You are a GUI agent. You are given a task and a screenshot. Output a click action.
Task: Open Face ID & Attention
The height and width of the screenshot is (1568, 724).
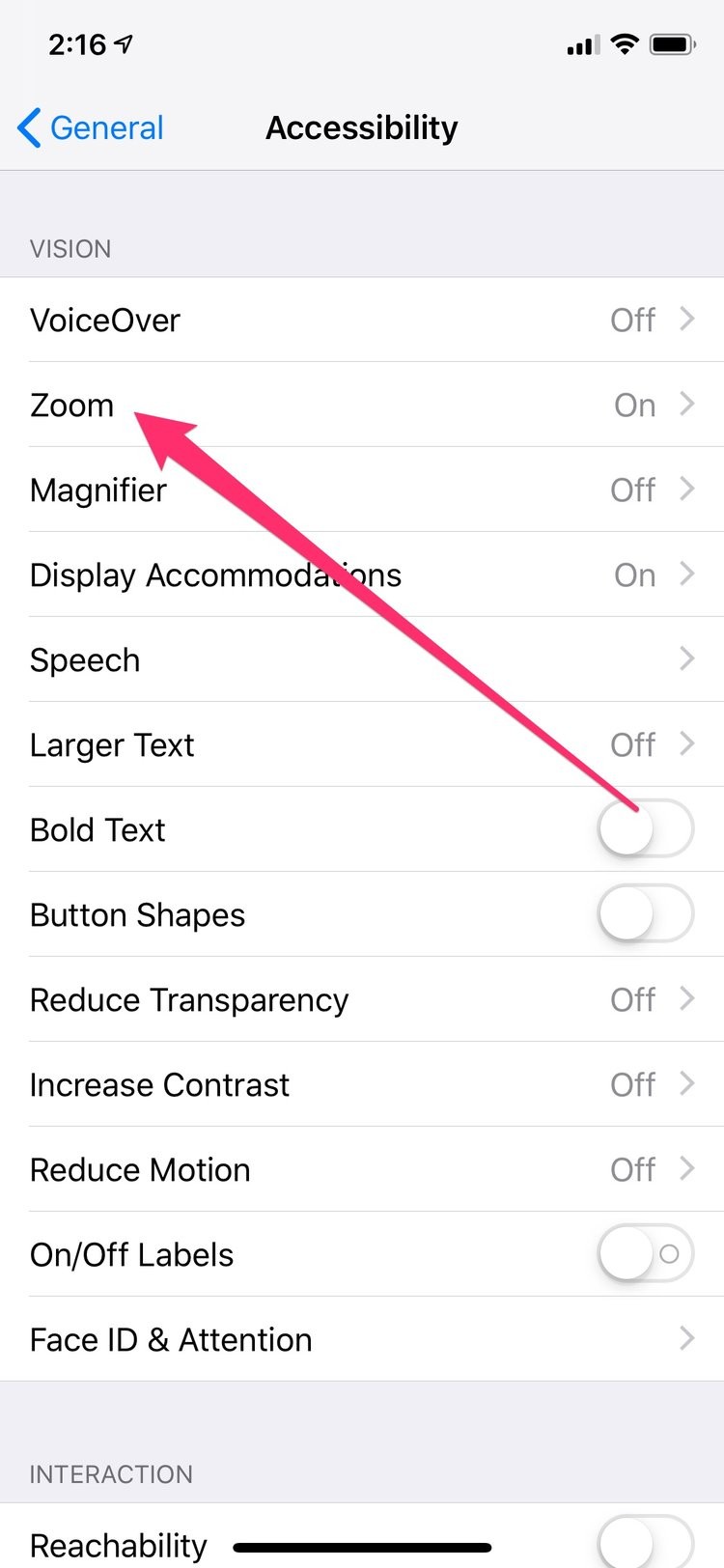click(362, 1339)
